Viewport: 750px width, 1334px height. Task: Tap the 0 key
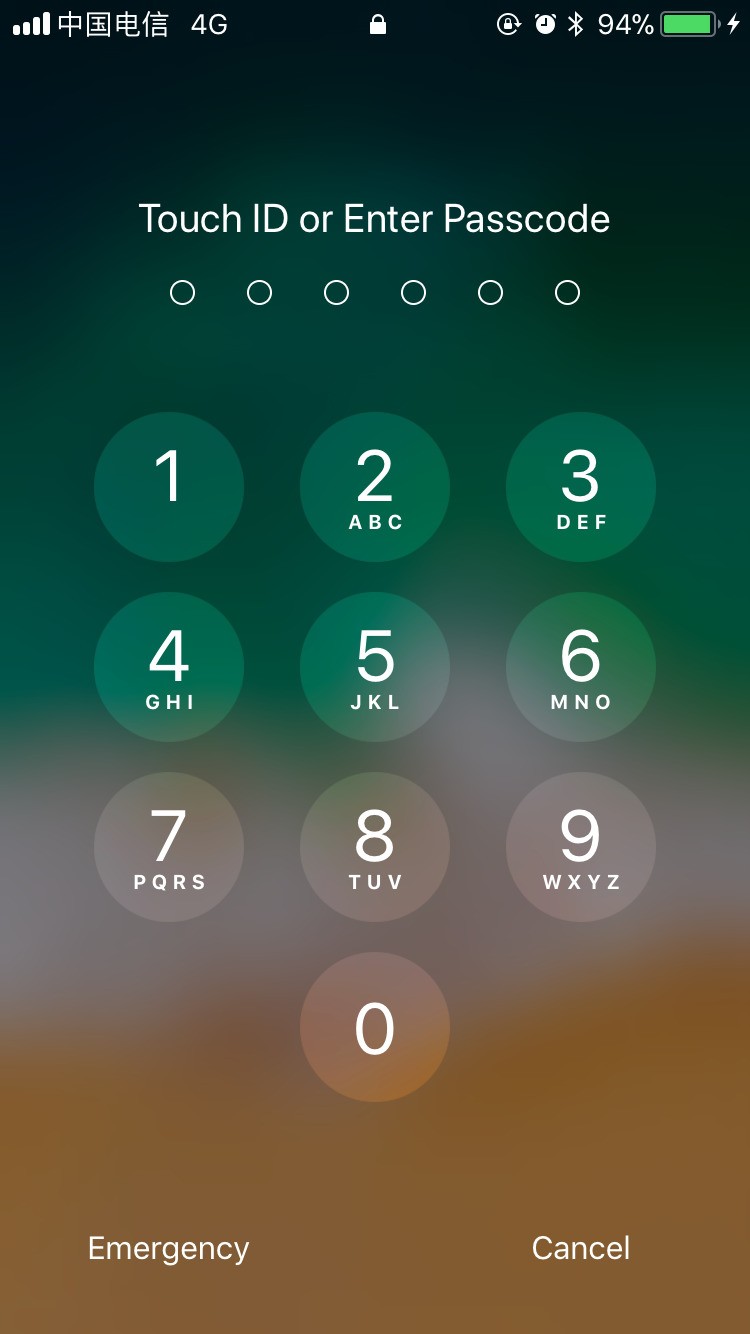tap(375, 1027)
